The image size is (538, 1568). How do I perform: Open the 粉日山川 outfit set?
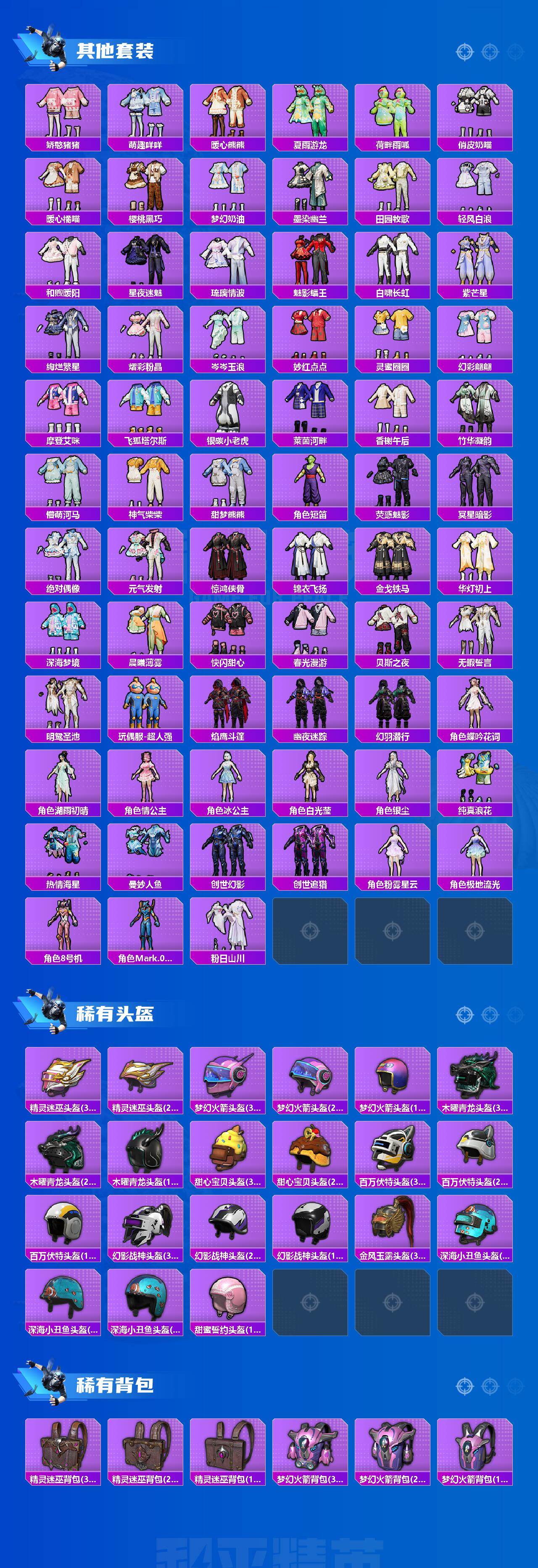click(229, 928)
